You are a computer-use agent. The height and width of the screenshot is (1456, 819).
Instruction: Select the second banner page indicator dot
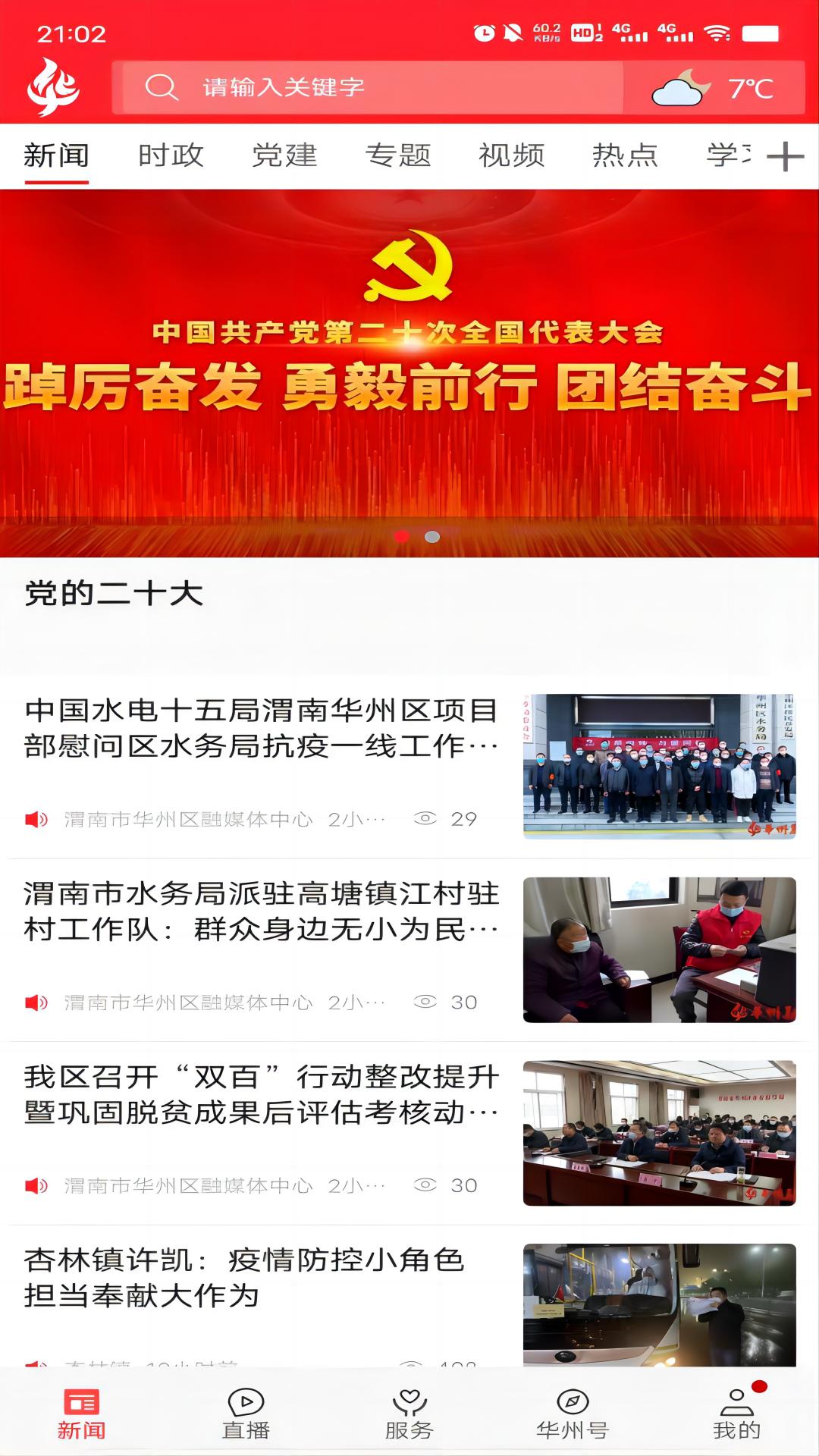coord(432,537)
